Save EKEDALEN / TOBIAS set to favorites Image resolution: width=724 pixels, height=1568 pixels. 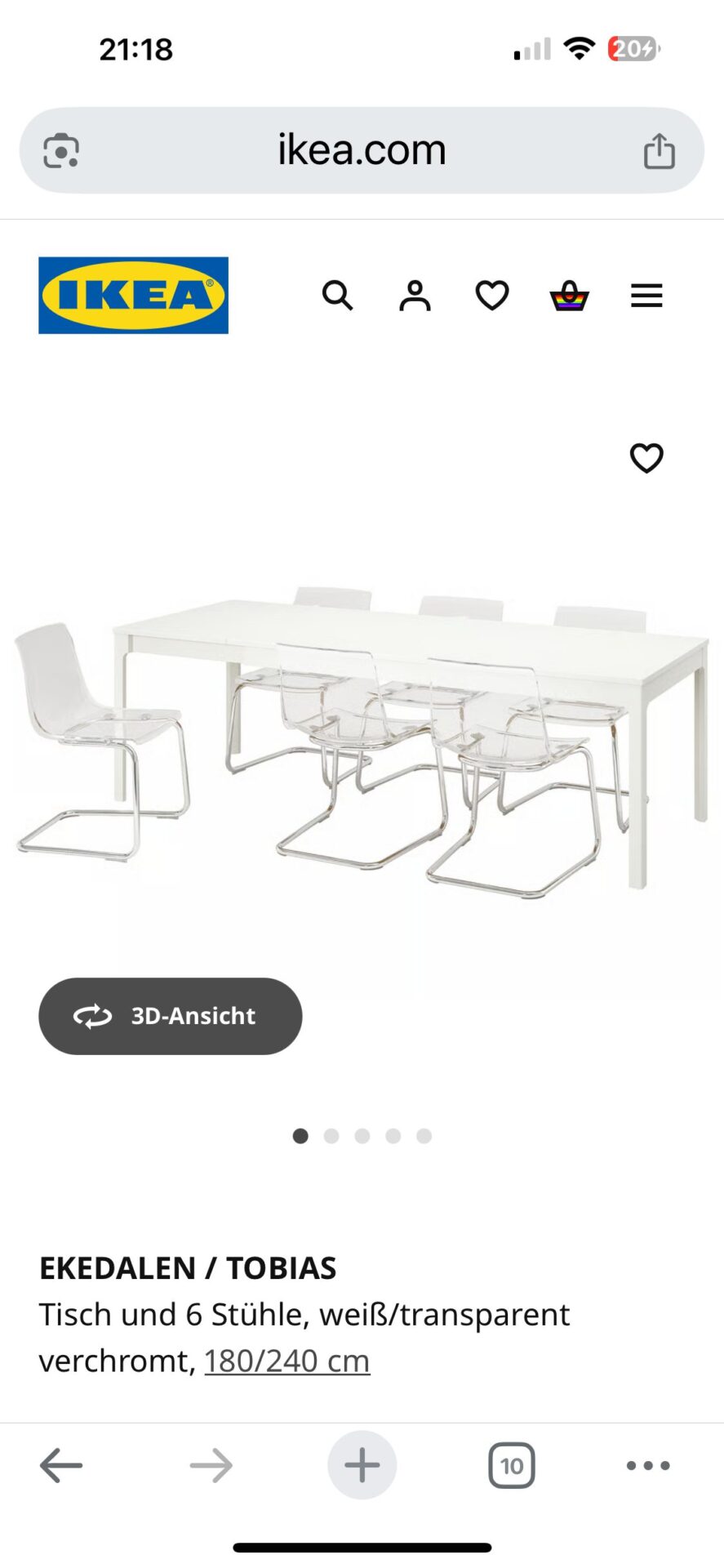click(x=646, y=458)
